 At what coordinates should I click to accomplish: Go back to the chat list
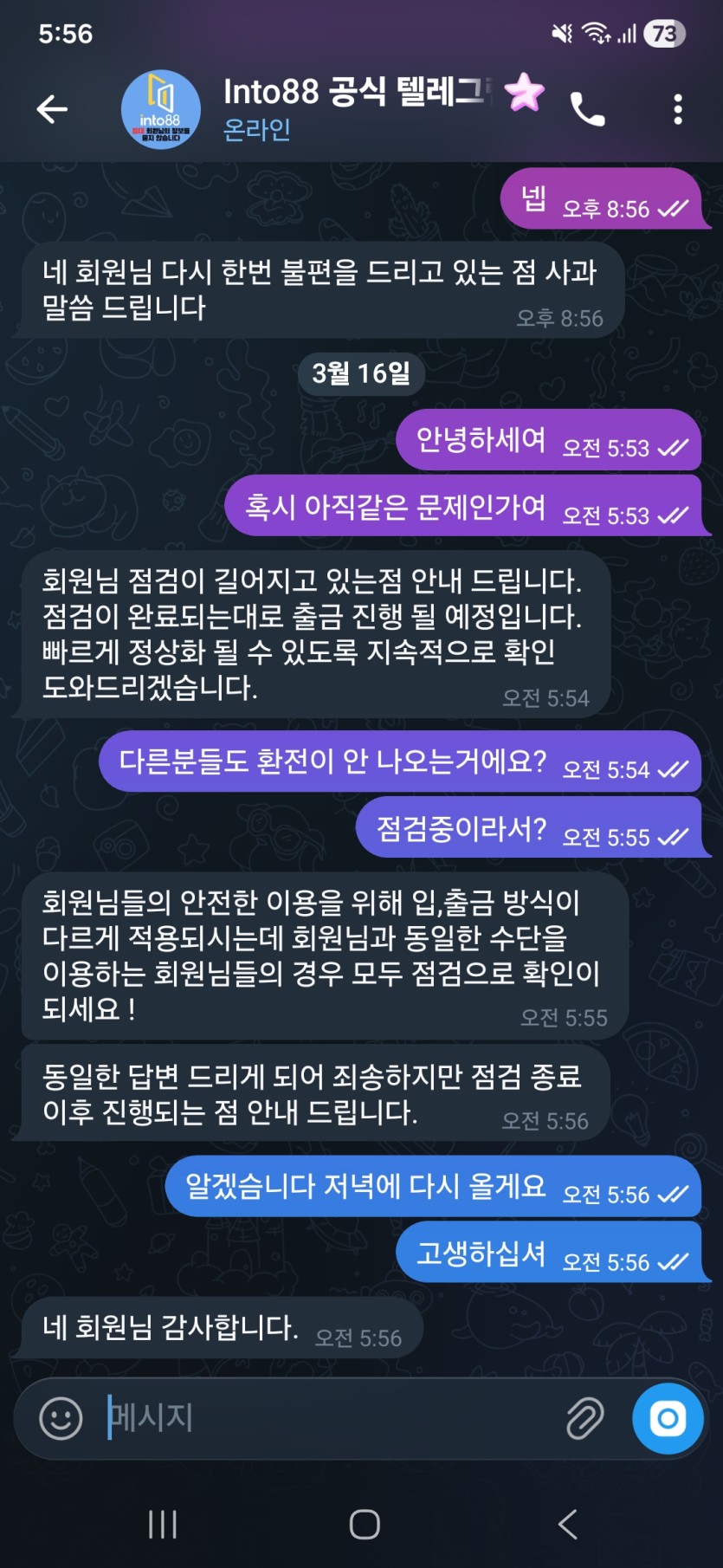click(x=52, y=109)
